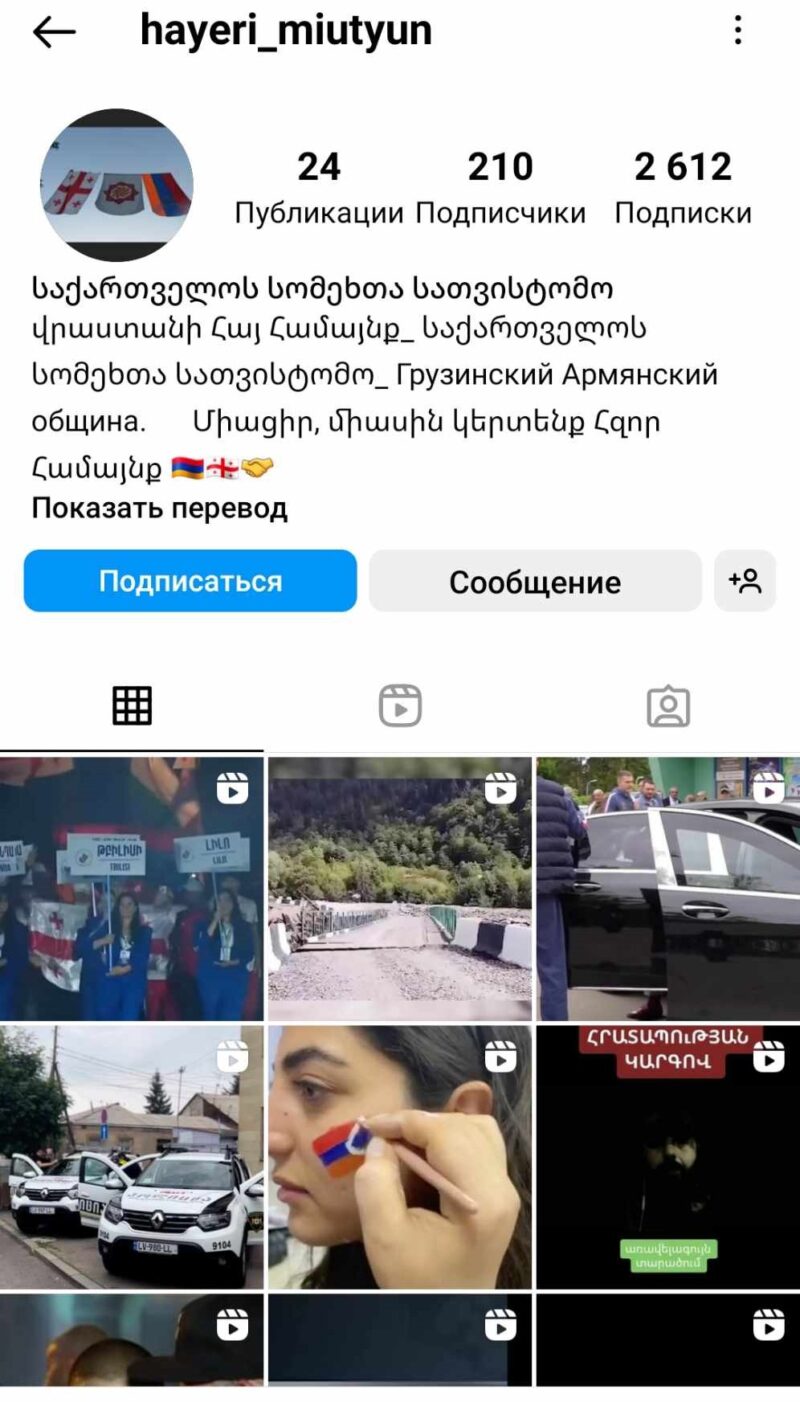Tap Показать перевод to translate bio
Screen dimensions: 800x1402
pos(160,508)
